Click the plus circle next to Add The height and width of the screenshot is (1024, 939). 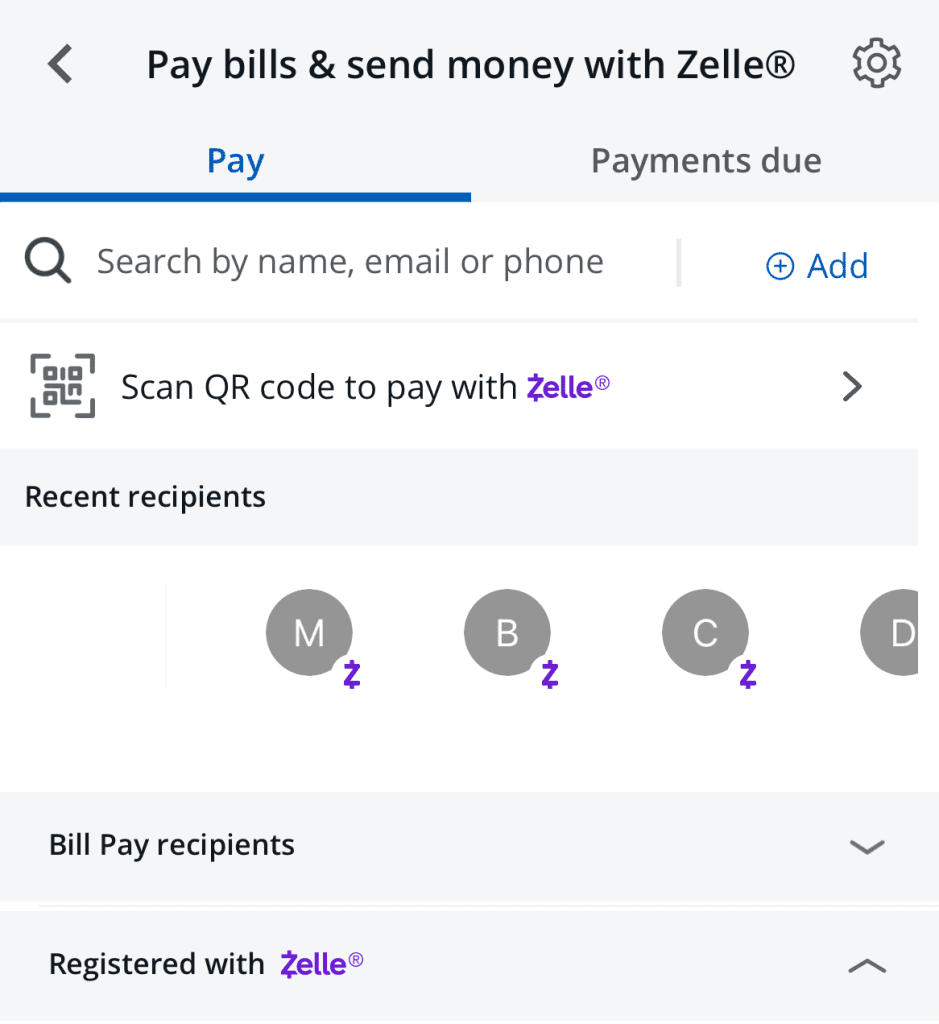tap(779, 265)
